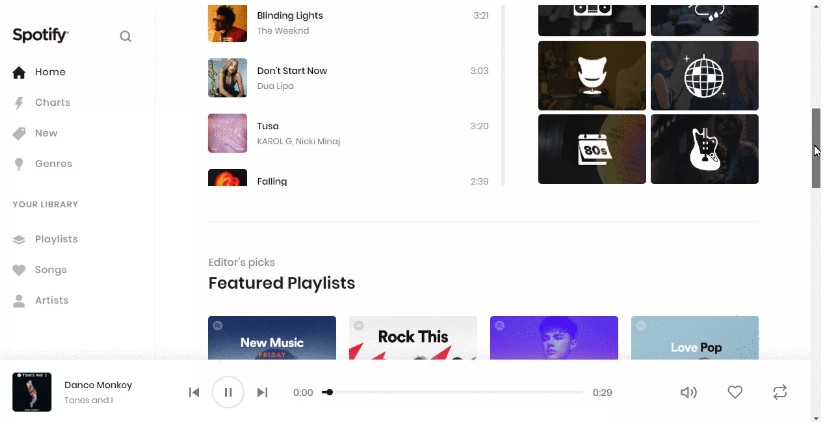Toggle repeat for playback
Screen dimensions: 829x429
pyautogui.click(x=780, y=392)
